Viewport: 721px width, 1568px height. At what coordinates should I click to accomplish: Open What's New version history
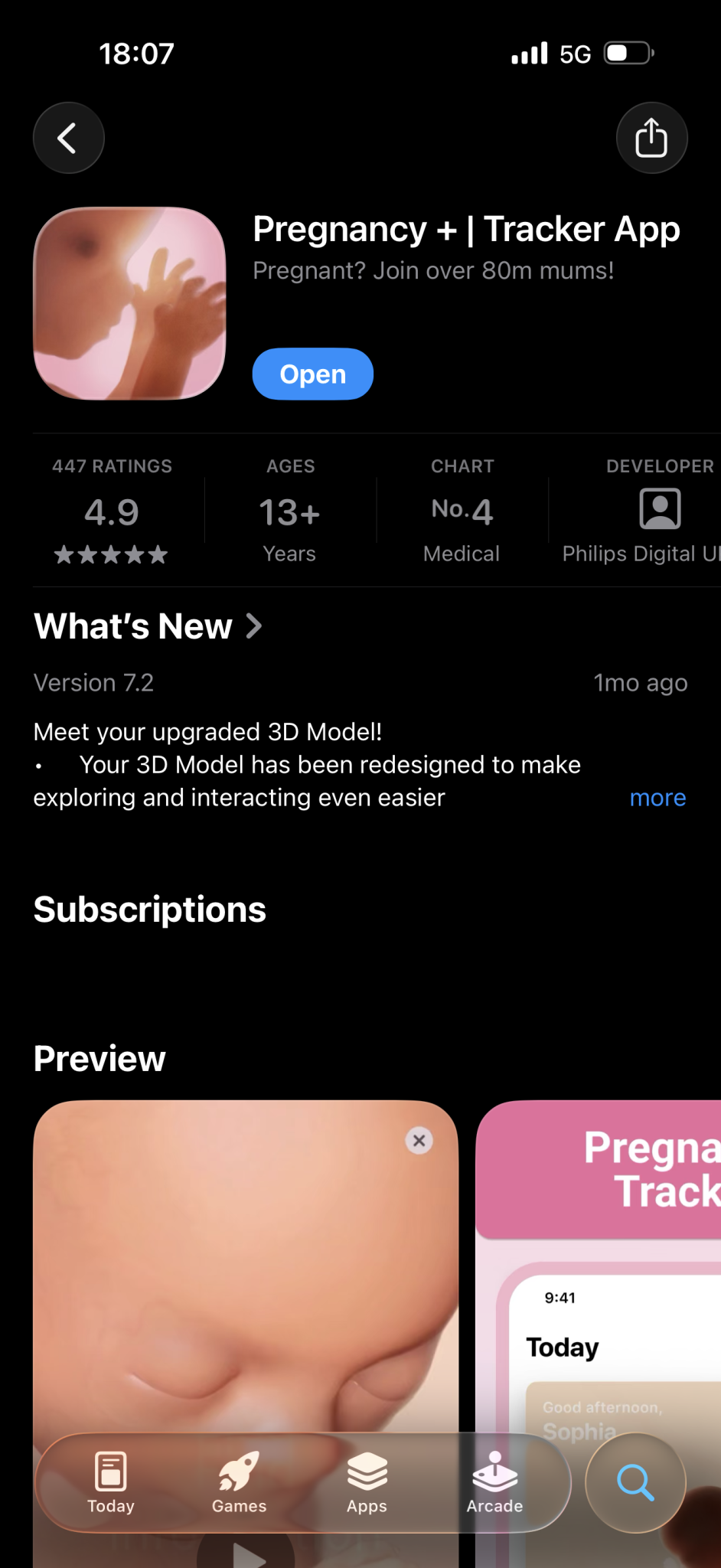[x=148, y=626]
